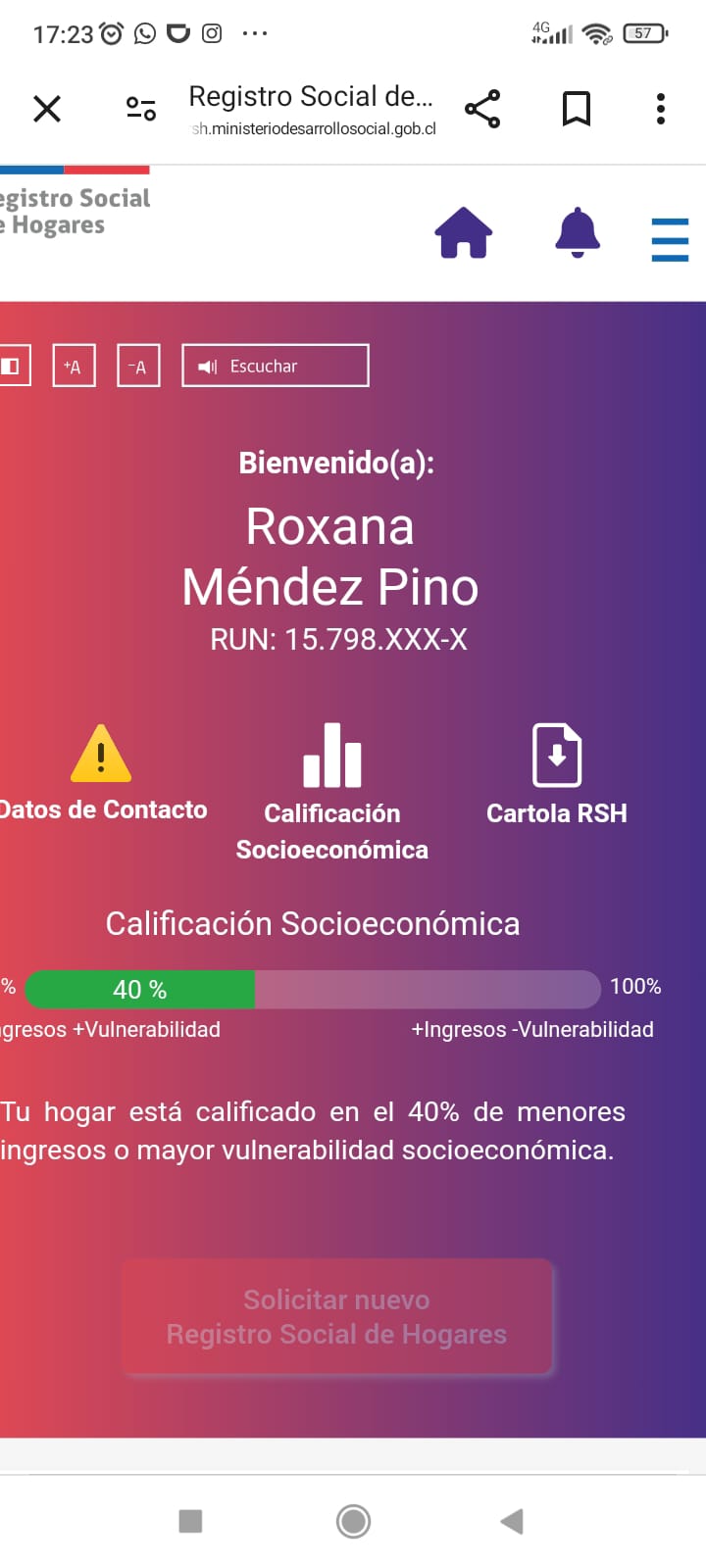The width and height of the screenshot is (706, 1568).
Task: Increase text size with +A
Action: (x=74, y=366)
